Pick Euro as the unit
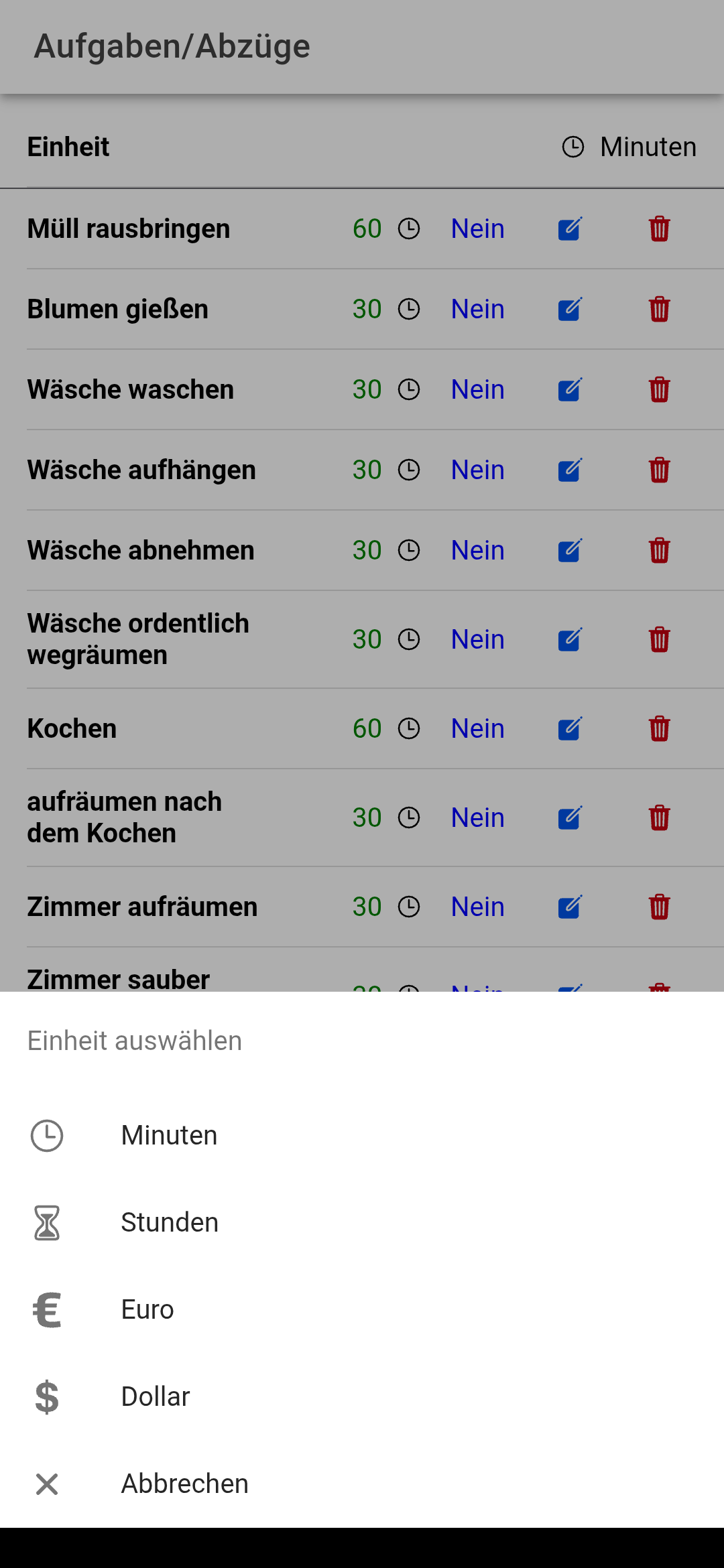 coord(147,1310)
